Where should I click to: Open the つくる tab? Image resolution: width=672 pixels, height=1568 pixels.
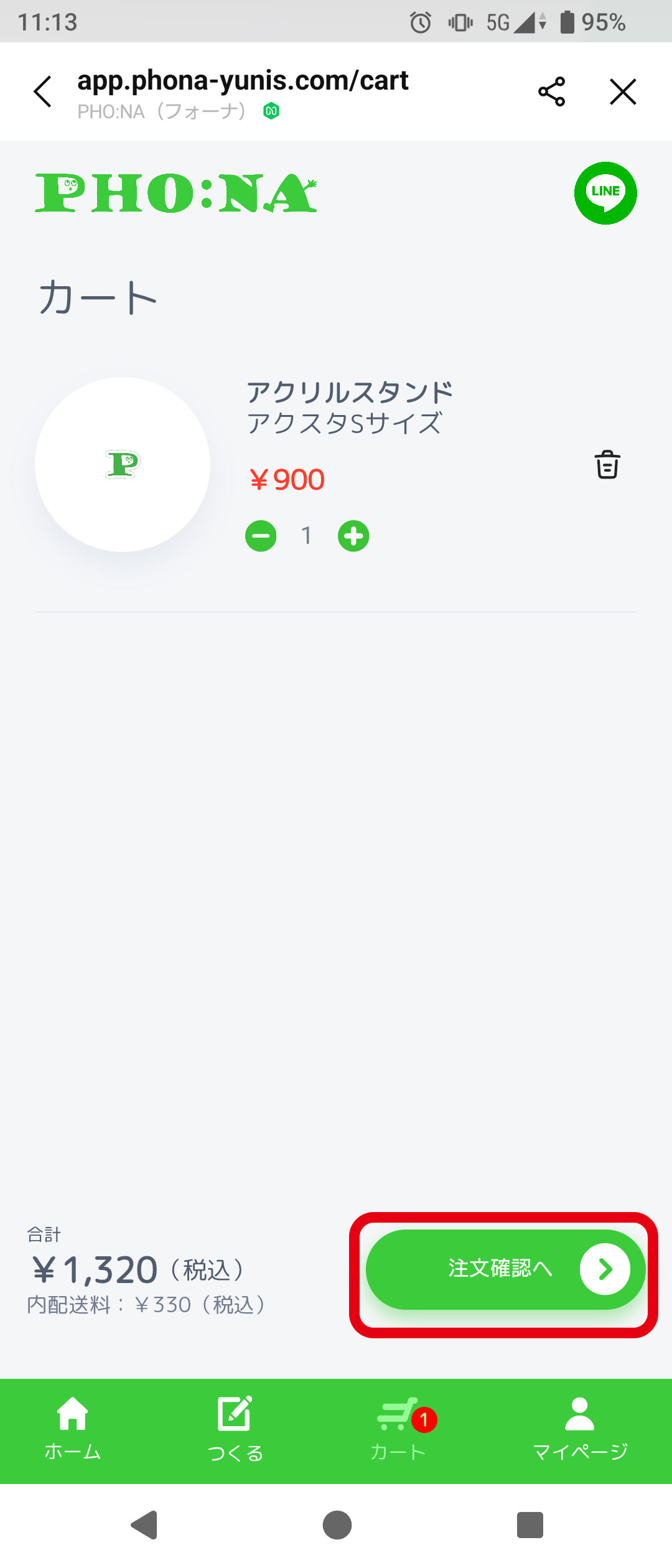pos(235,1430)
